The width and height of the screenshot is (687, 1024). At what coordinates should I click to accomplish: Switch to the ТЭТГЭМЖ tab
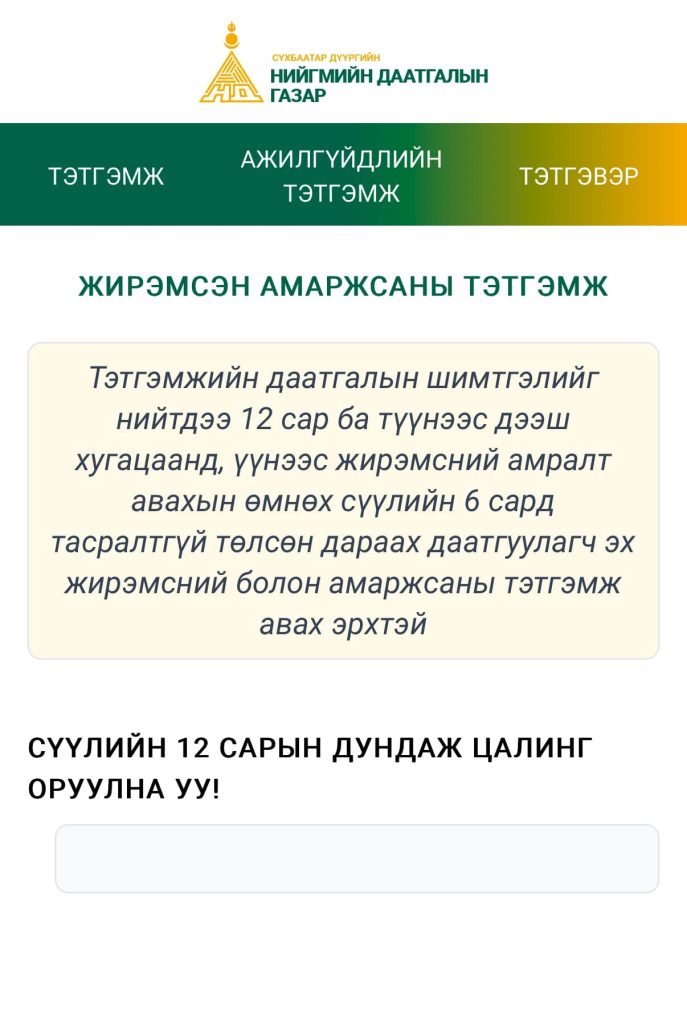tap(106, 176)
